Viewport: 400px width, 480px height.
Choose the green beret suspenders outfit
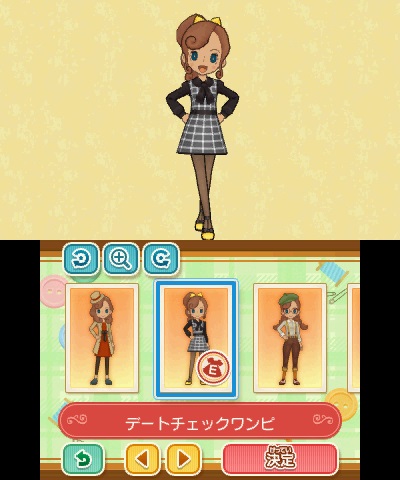coord(290,338)
